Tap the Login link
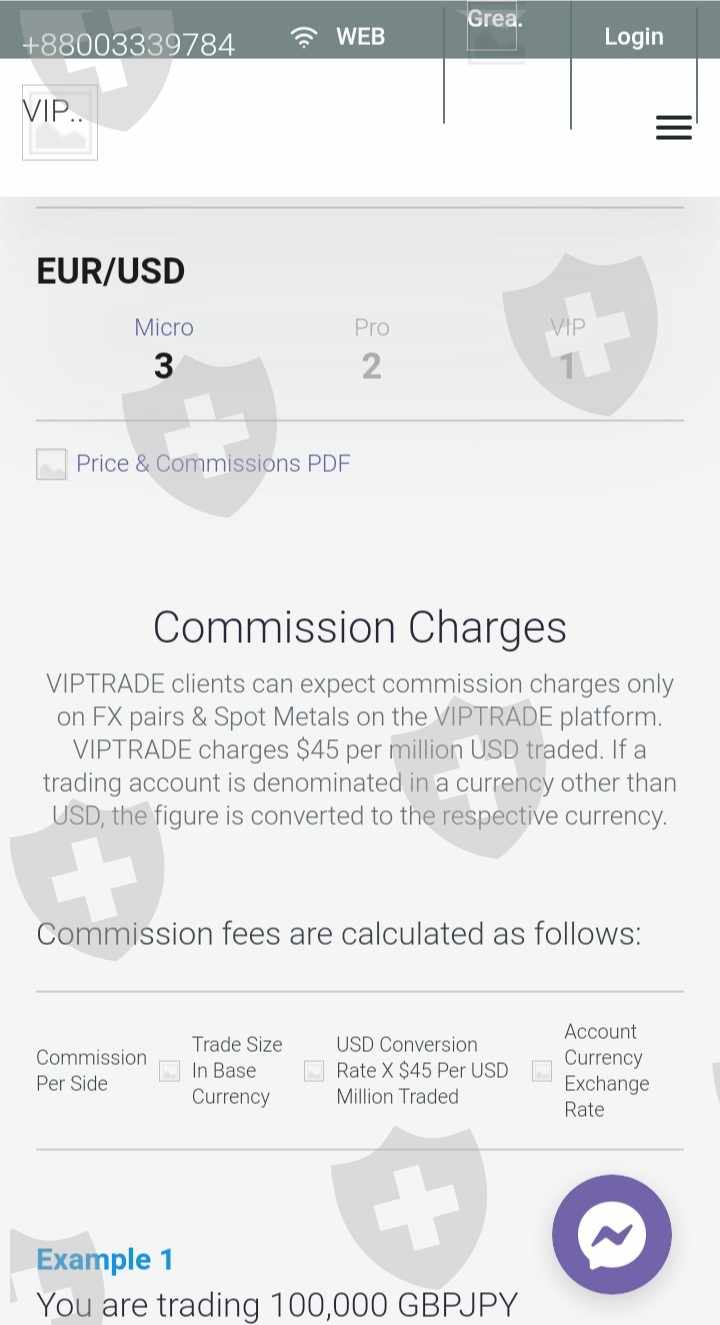The image size is (720, 1325). pos(634,37)
